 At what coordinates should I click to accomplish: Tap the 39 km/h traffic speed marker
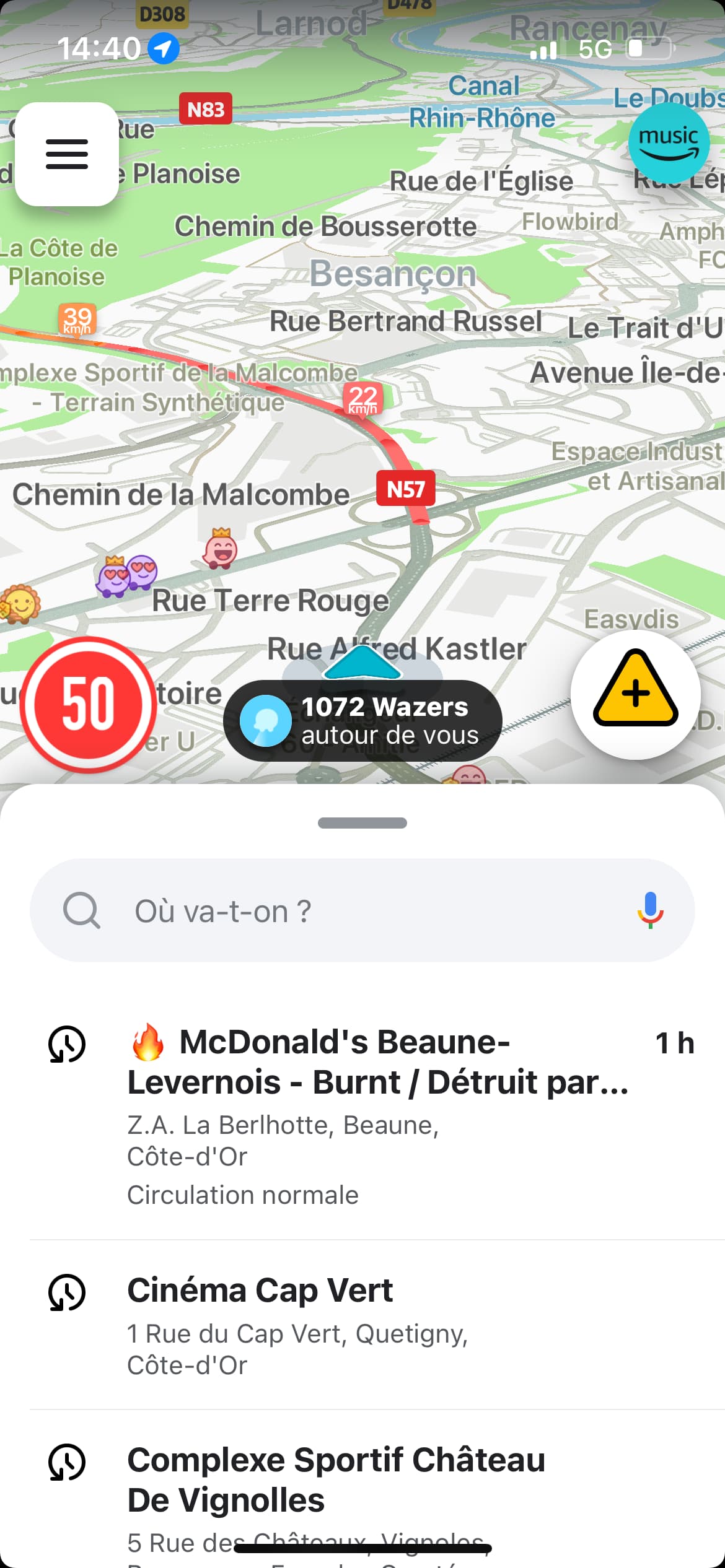(x=77, y=320)
